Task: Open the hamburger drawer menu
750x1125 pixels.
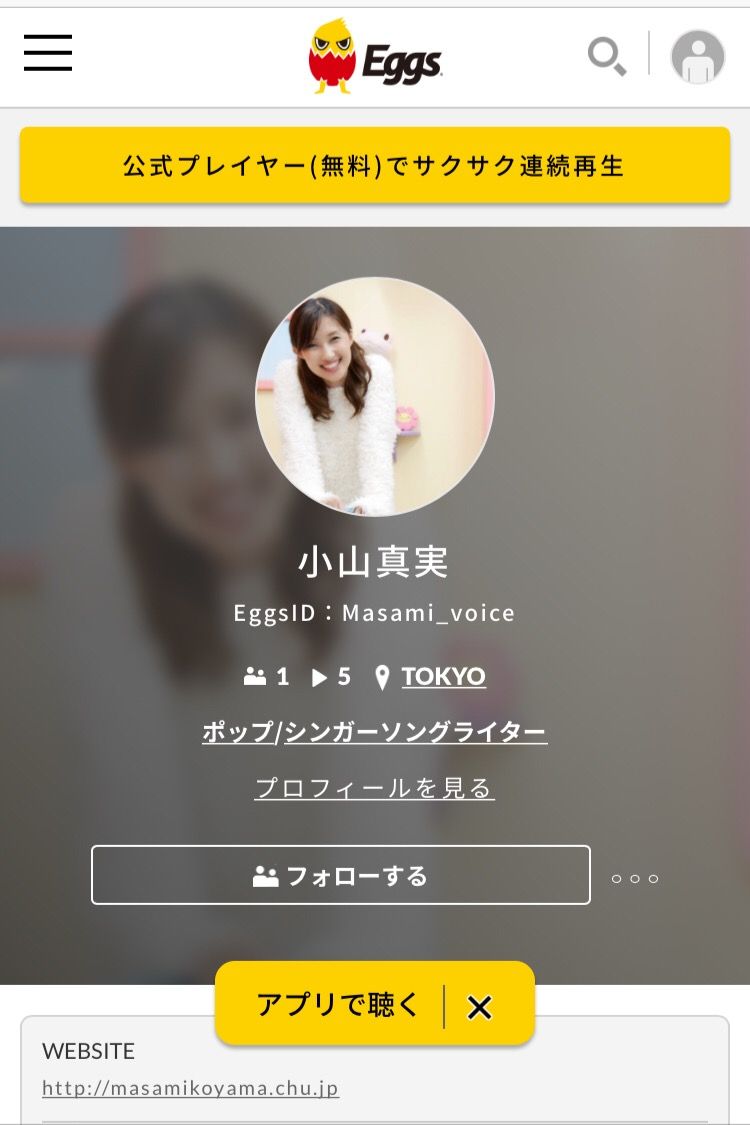Action: click(x=47, y=52)
